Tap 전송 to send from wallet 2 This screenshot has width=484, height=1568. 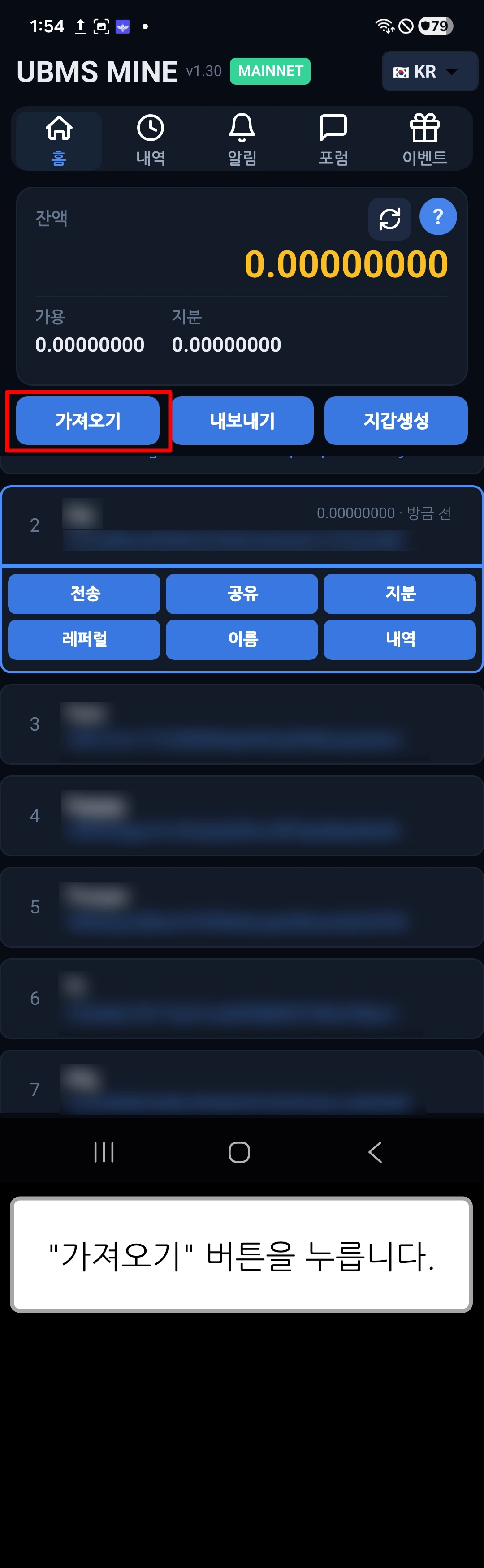pos(84,594)
